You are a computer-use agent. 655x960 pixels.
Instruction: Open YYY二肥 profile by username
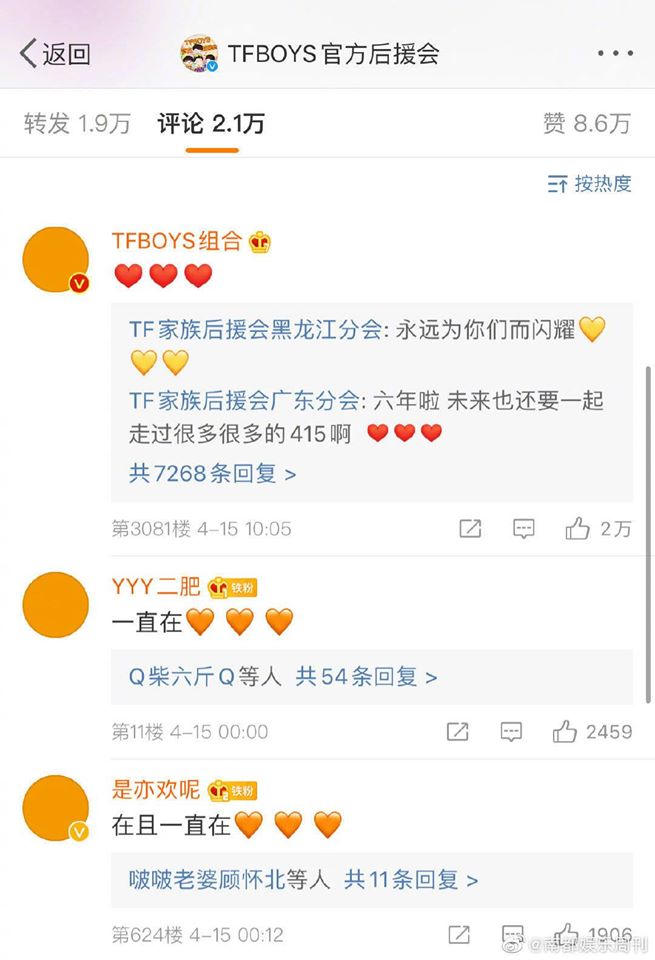point(156,587)
